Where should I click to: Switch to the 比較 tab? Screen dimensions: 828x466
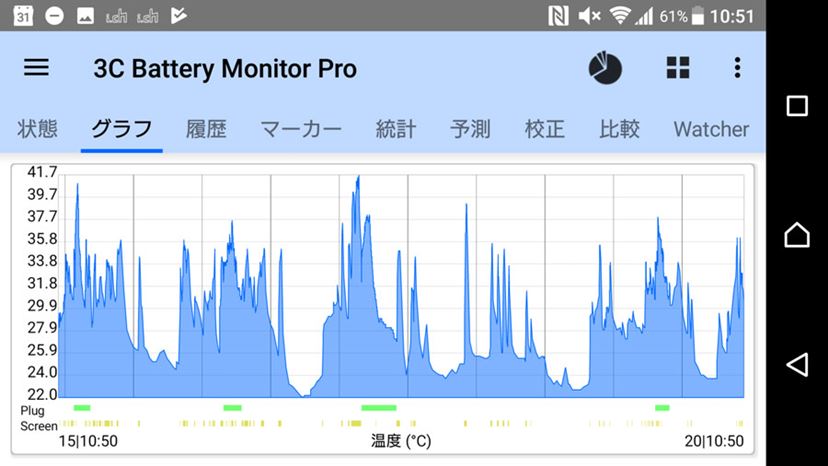(x=619, y=129)
